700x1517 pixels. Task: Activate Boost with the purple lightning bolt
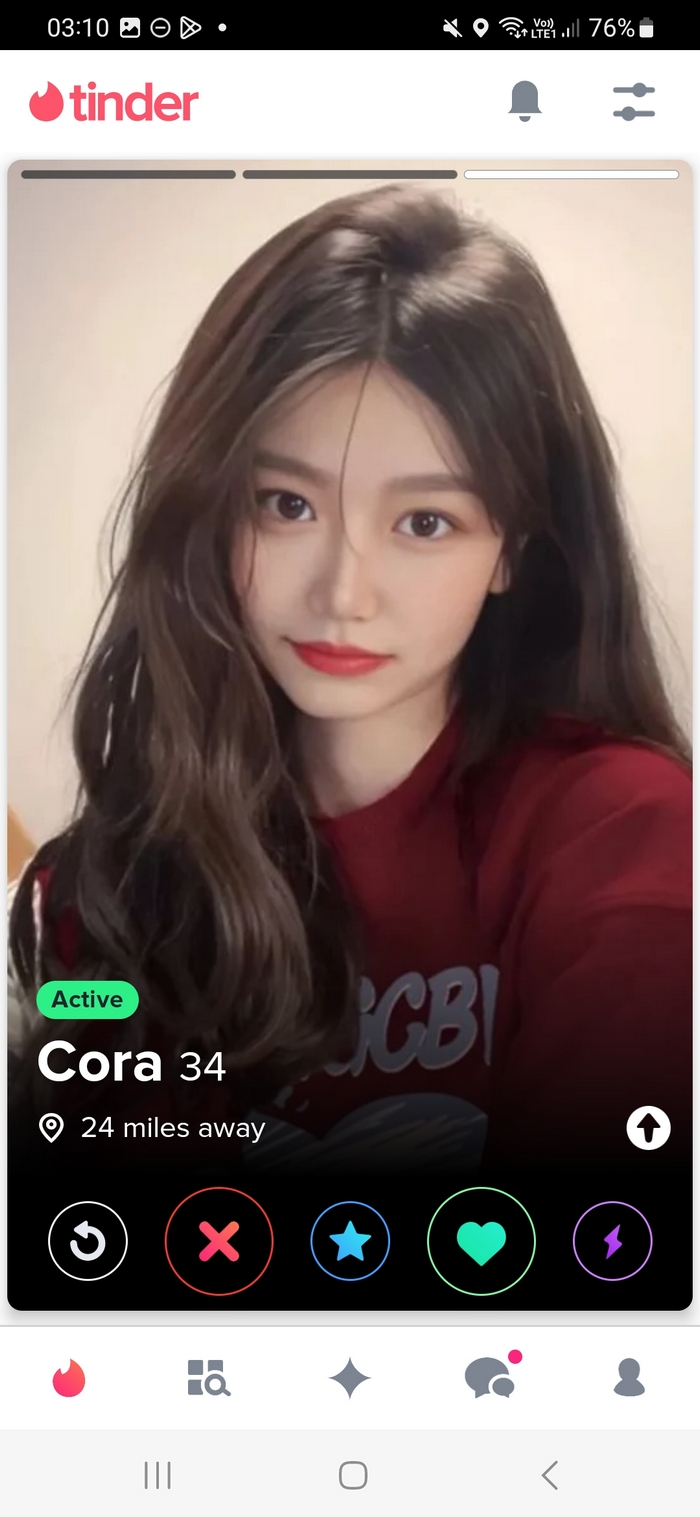pos(612,1241)
